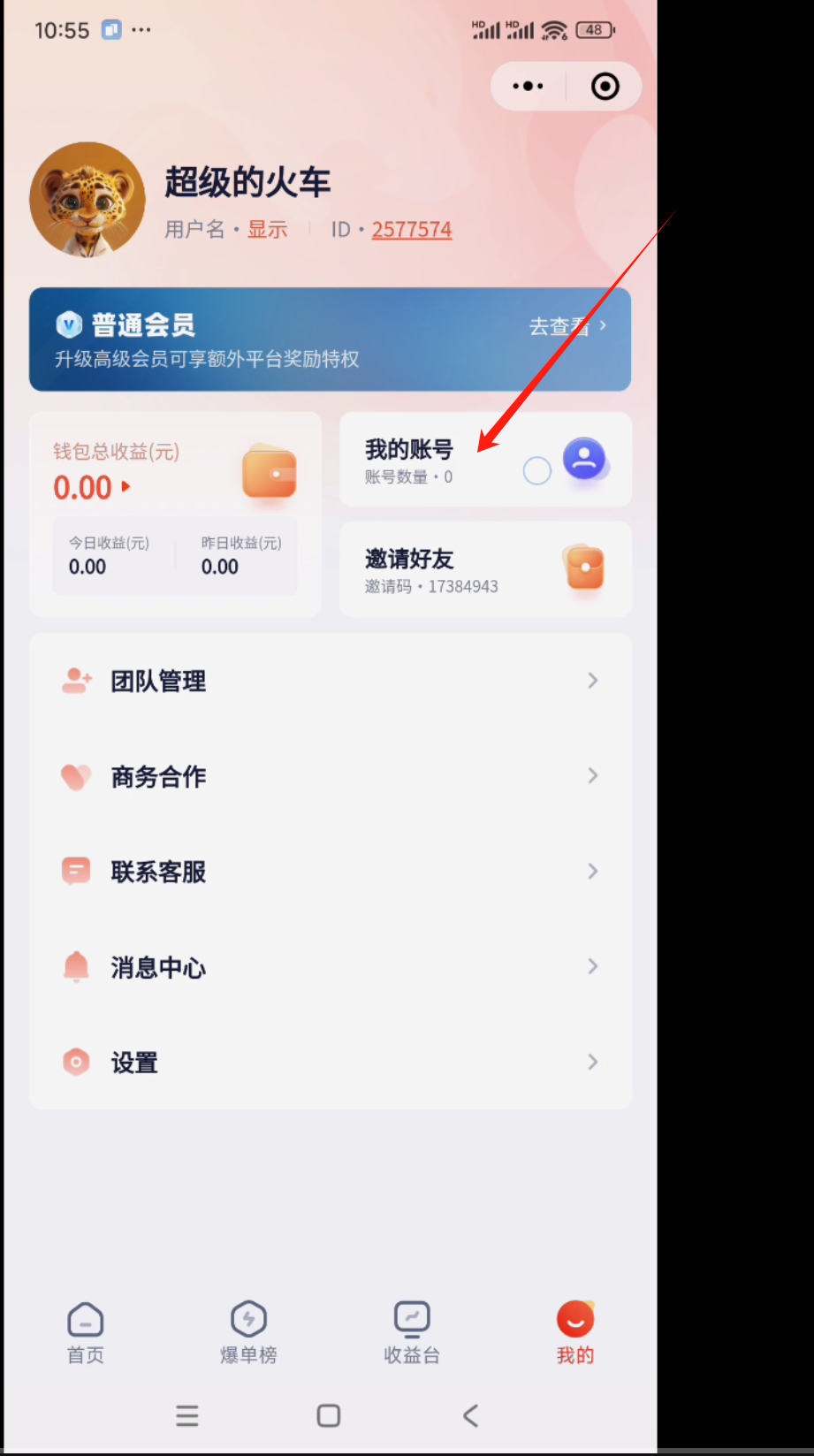Screen dimensions: 814x1456
Task: Open recent apps from the navigation bar
Action: tap(187, 1415)
